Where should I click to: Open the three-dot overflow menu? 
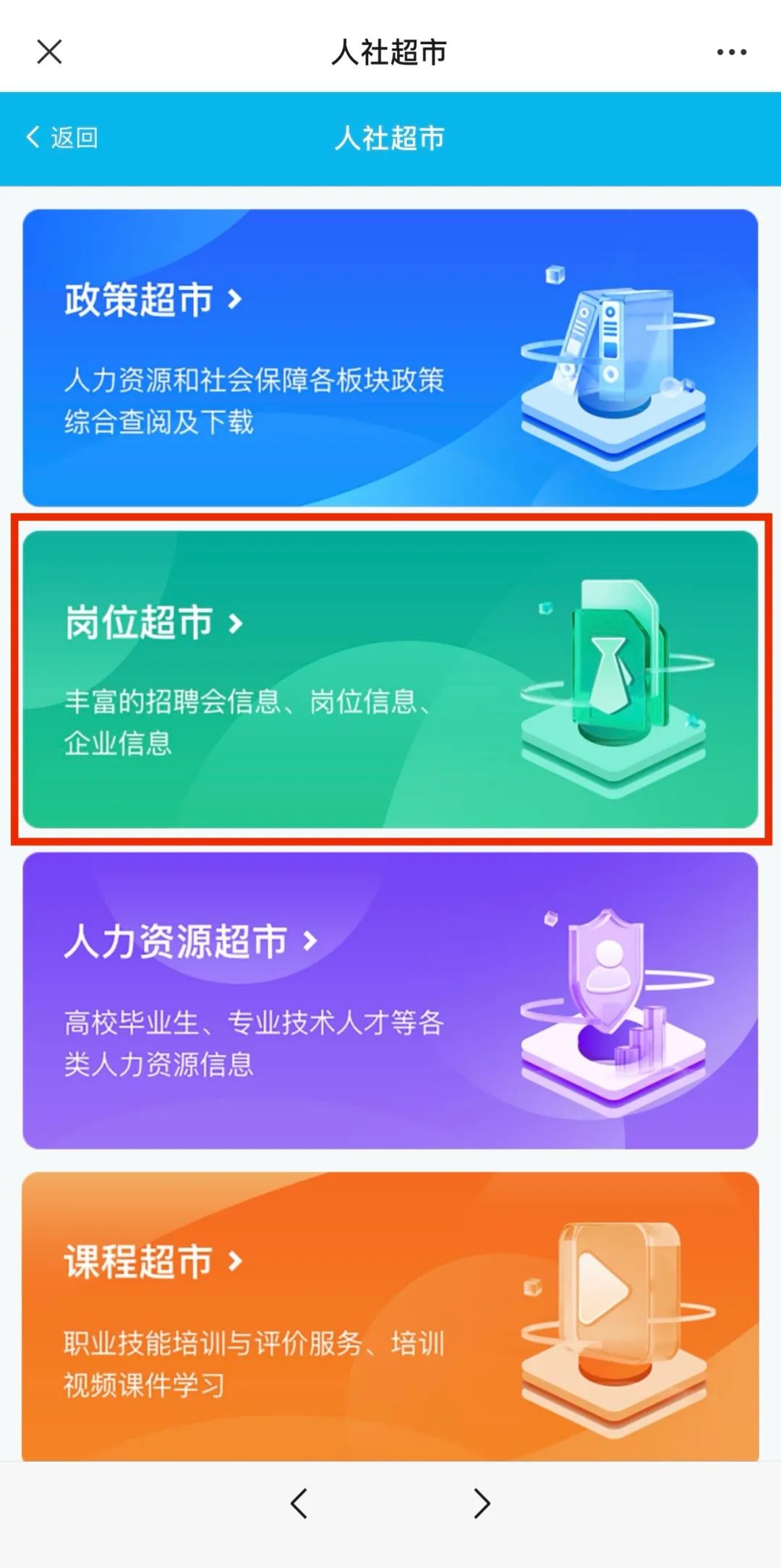[731, 52]
